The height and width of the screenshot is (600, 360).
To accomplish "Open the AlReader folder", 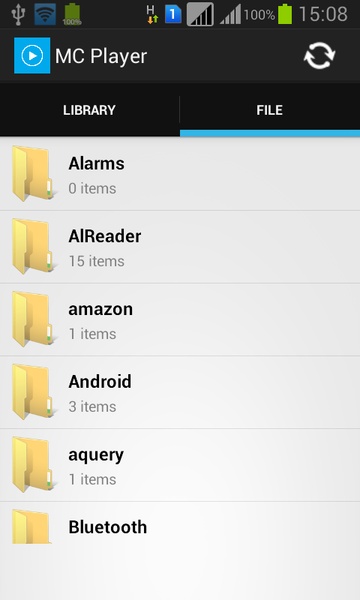I will [x=180, y=247].
